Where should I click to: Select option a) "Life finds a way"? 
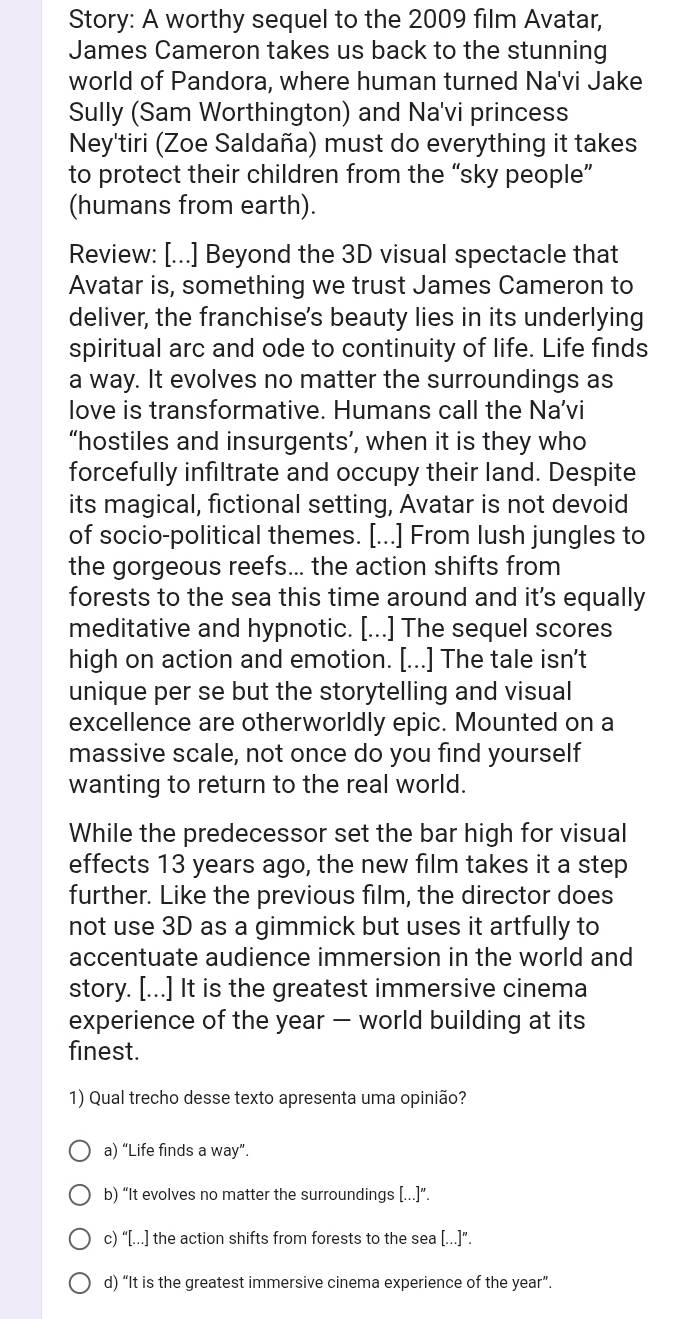81,1151
